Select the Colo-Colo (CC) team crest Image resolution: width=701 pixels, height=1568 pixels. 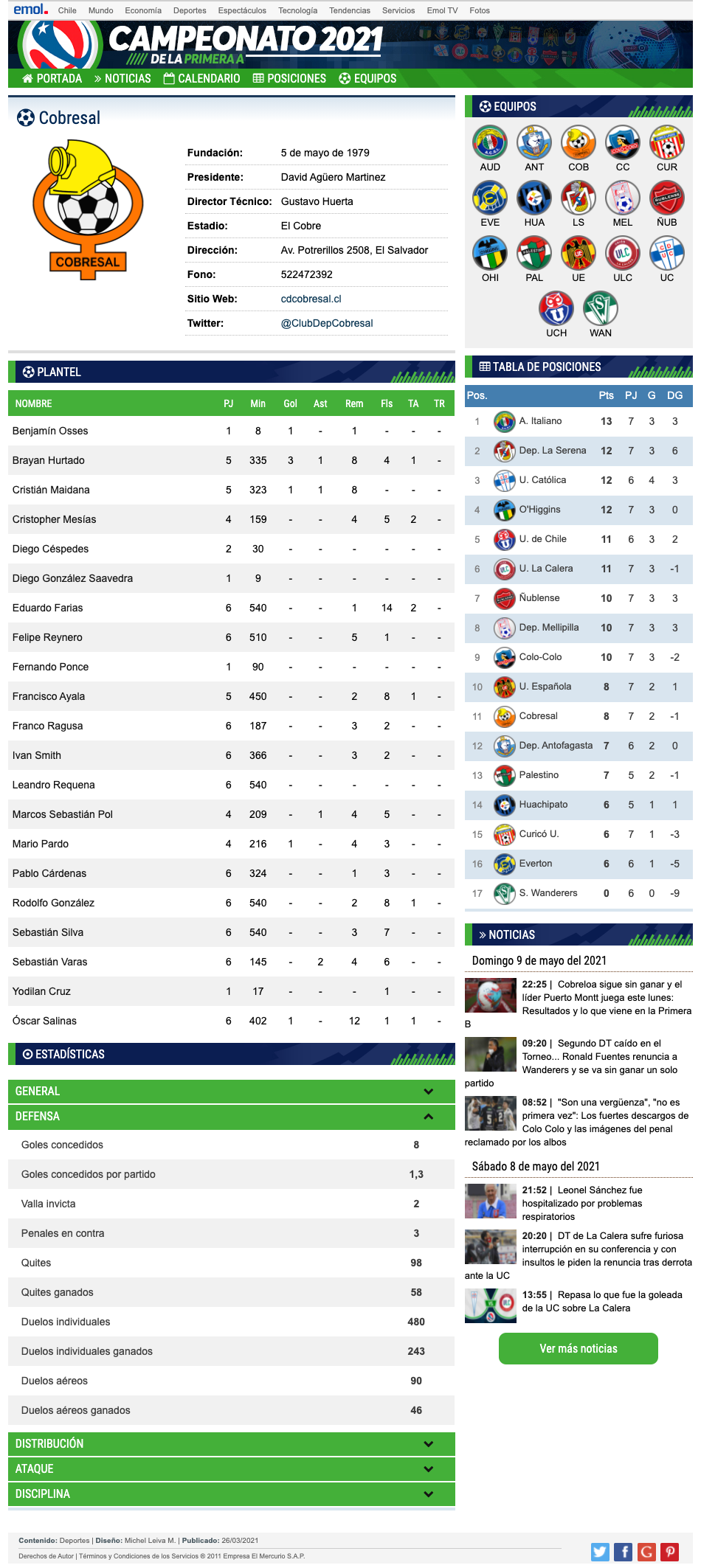coord(623,143)
